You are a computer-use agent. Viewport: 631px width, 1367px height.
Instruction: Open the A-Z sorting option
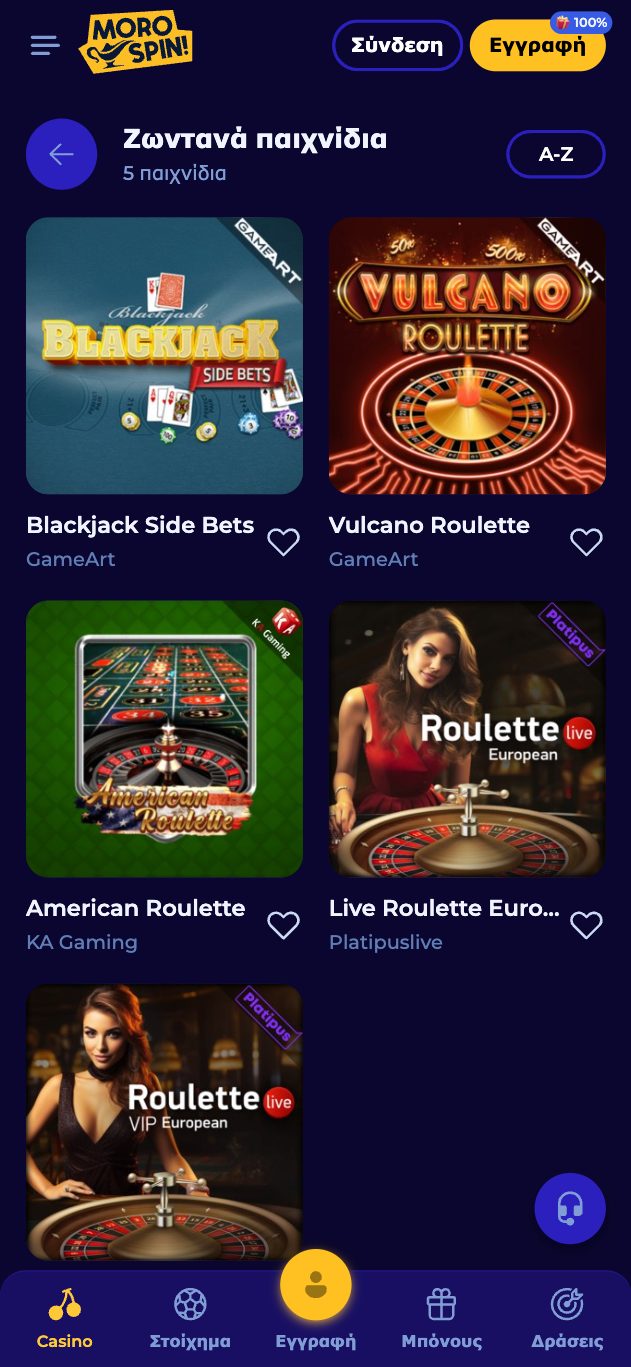pyautogui.click(x=555, y=154)
